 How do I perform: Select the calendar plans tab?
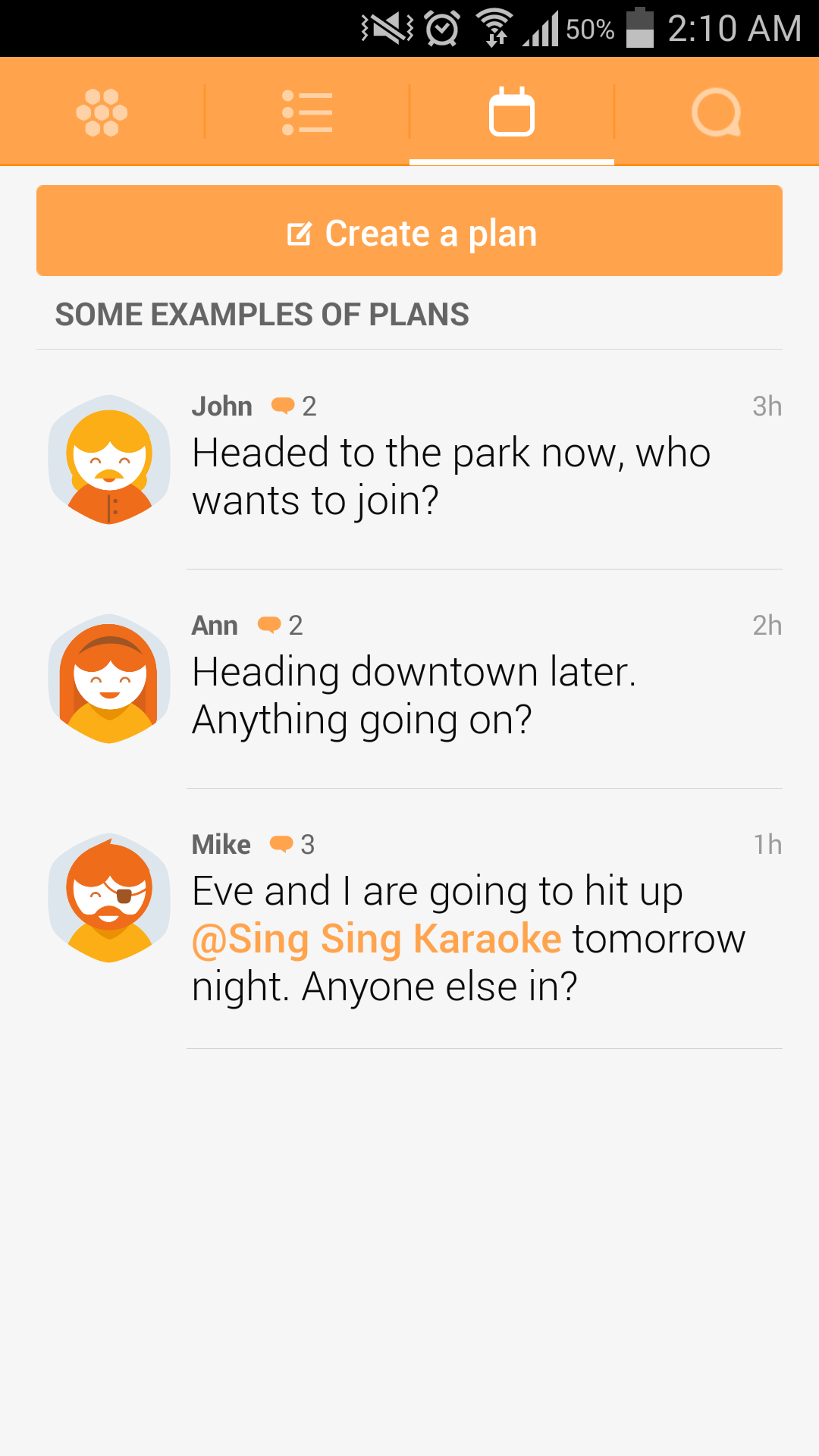512,112
